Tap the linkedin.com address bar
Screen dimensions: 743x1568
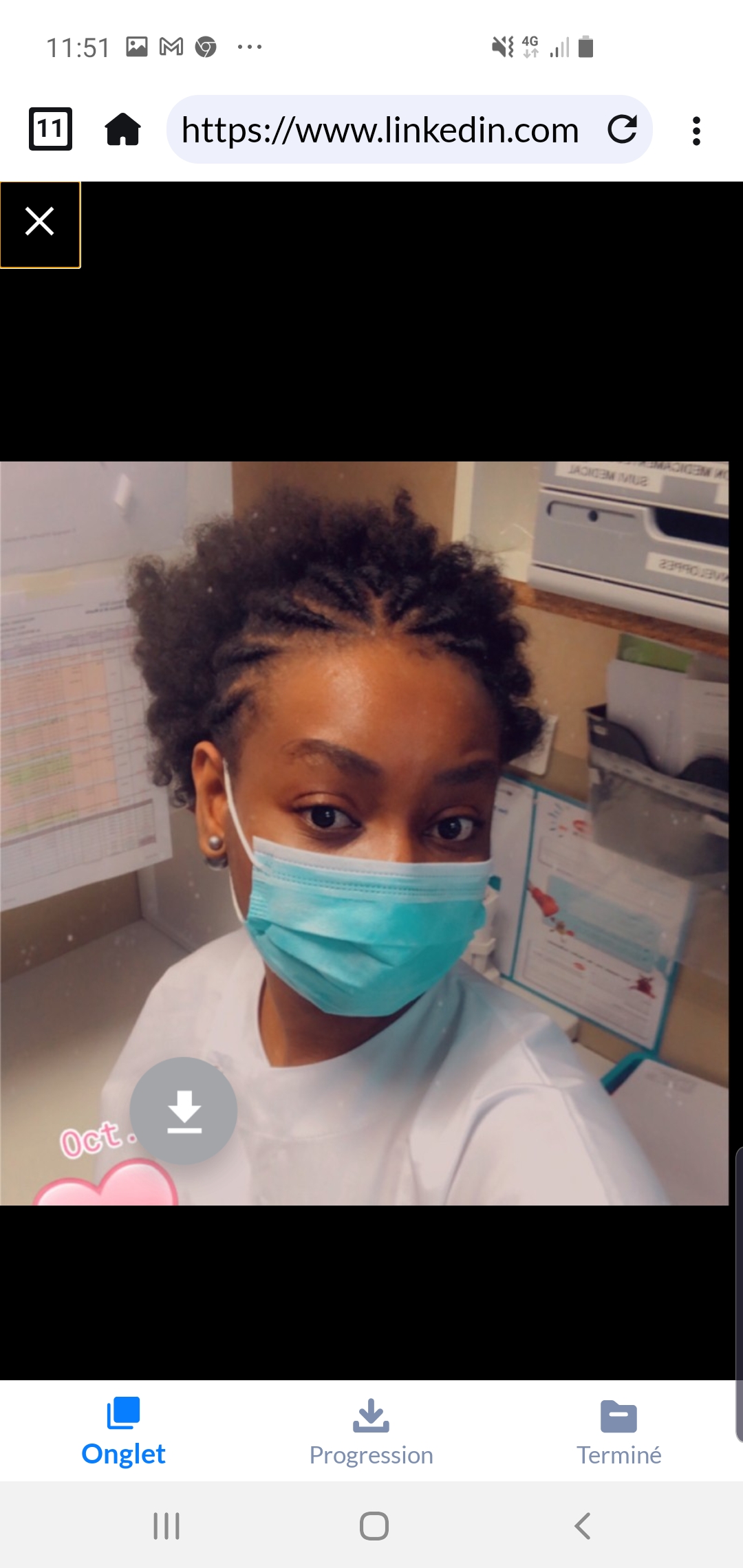click(x=380, y=130)
